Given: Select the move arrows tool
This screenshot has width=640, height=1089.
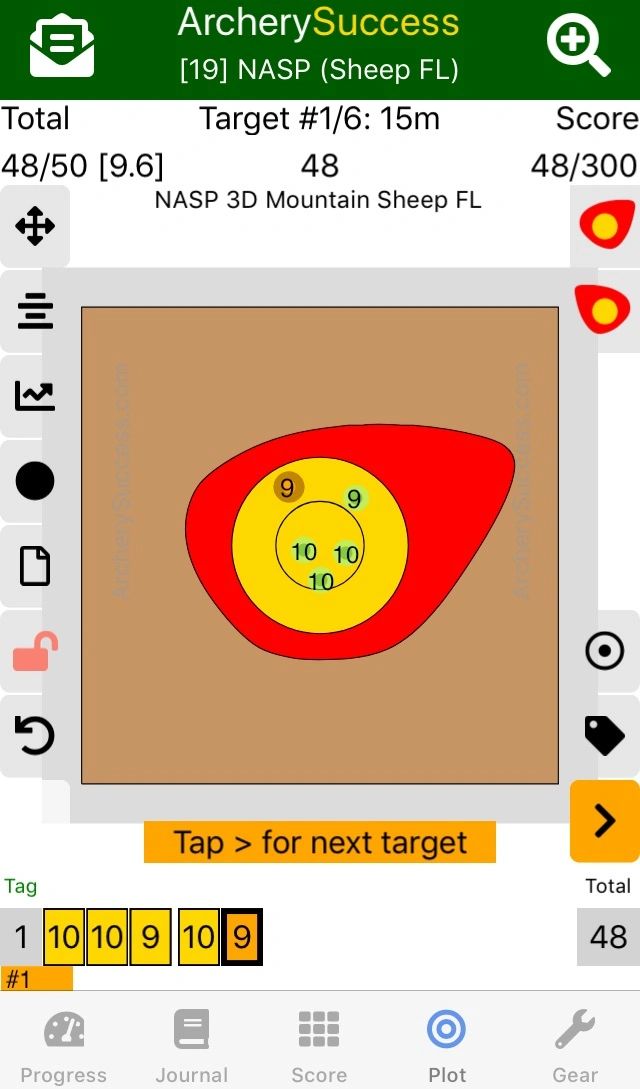Looking at the screenshot, I should click(x=35, y=227).
